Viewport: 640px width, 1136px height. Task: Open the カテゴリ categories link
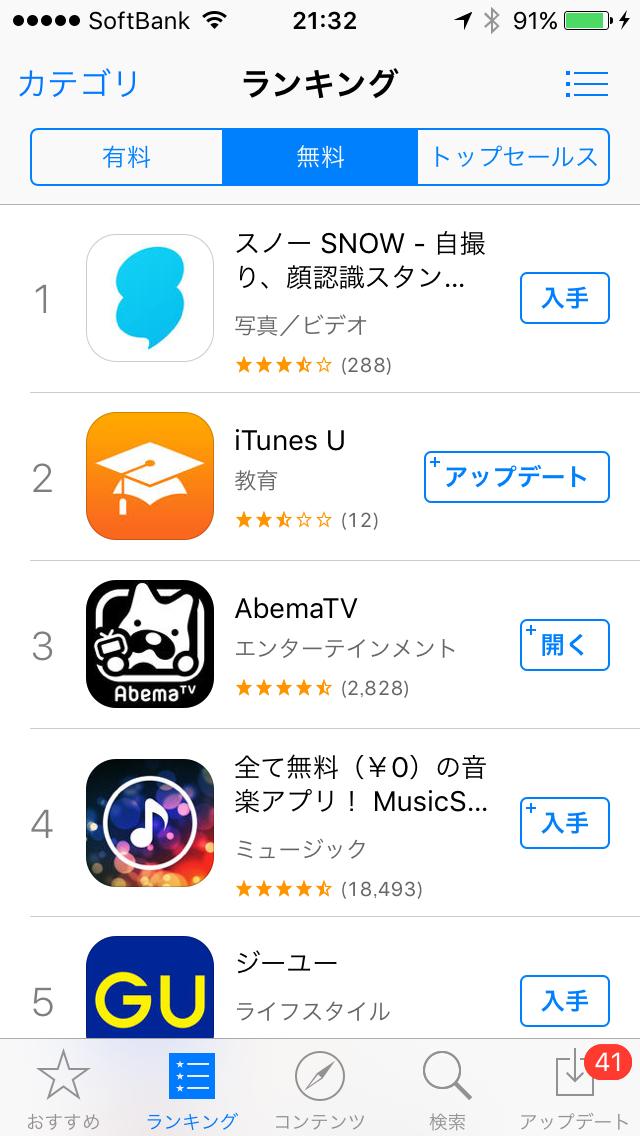pyautogui.click(x=78, y=83)
